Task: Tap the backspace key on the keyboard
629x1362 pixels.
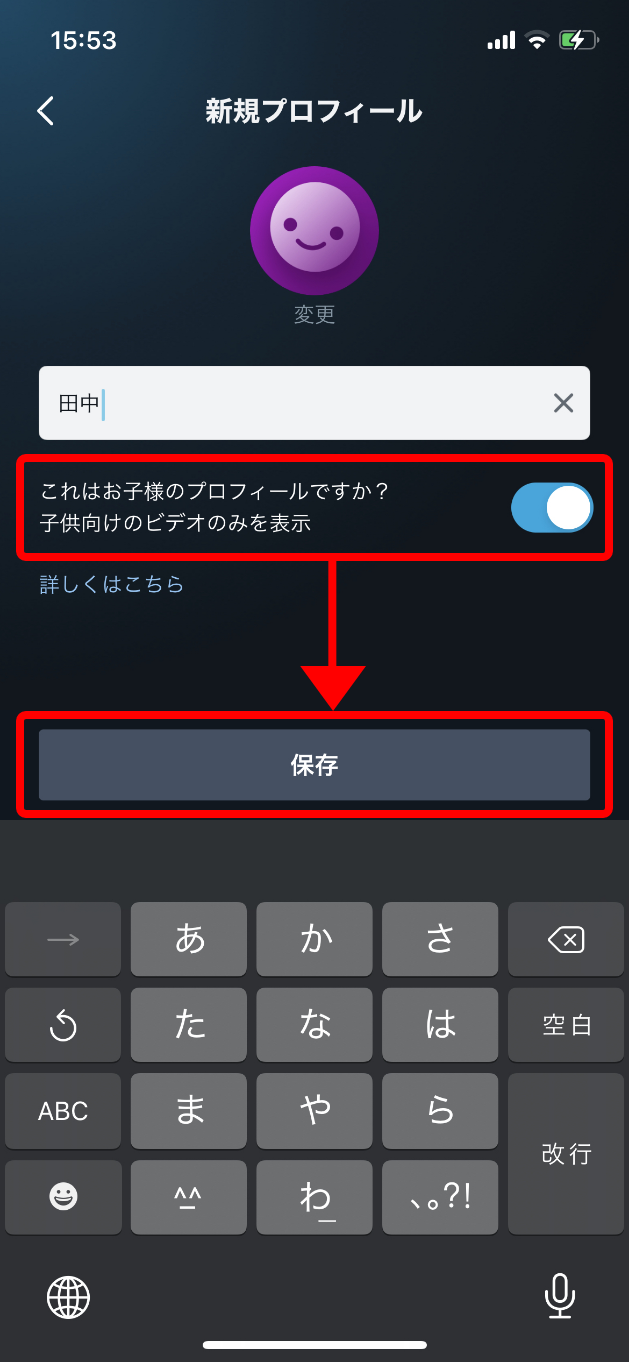Action: (x=567, y=939)
